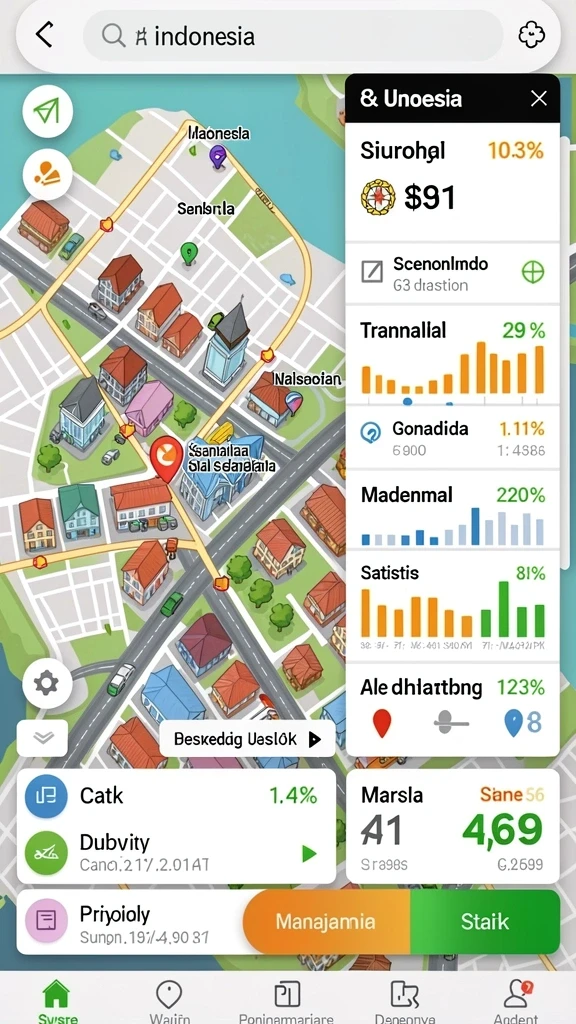Viewport: 576px width, 1024px height.
Task: Open the Catk row
Action: coord(176,795)
